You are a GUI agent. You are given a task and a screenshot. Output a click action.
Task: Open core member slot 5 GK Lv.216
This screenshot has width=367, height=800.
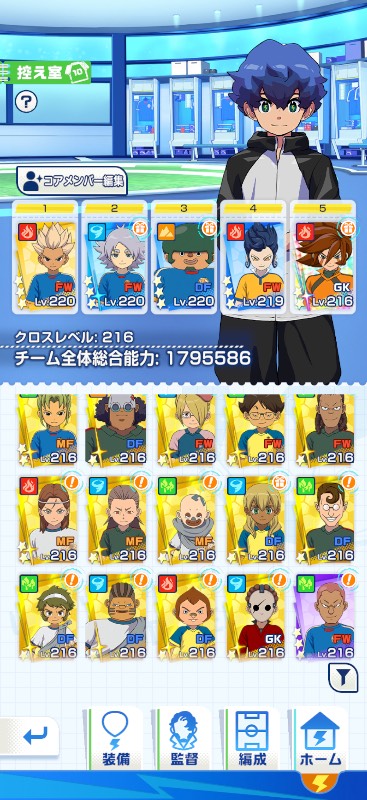pyautogui.click(x=323, y=257)
